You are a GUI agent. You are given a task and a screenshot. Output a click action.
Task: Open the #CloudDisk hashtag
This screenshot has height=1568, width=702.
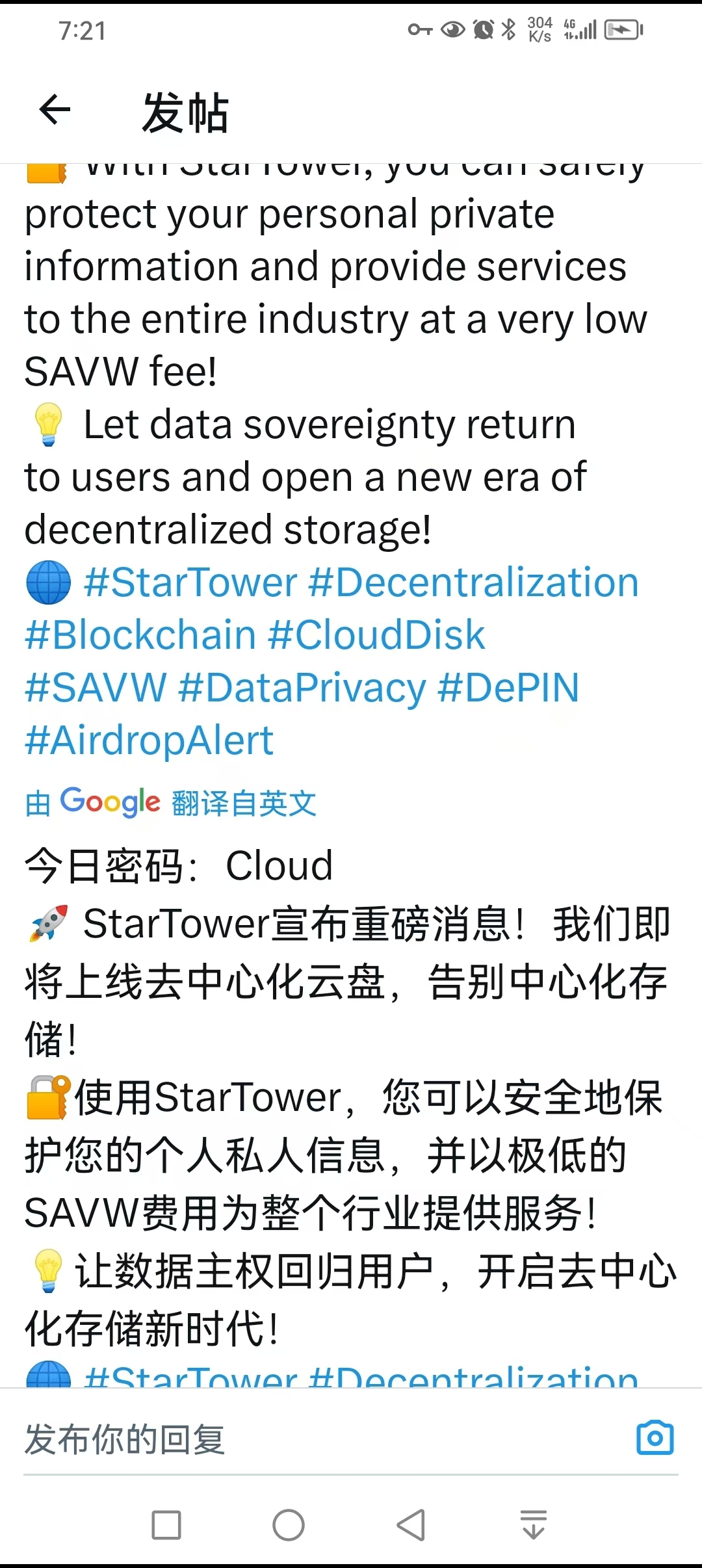click(376, 634)
